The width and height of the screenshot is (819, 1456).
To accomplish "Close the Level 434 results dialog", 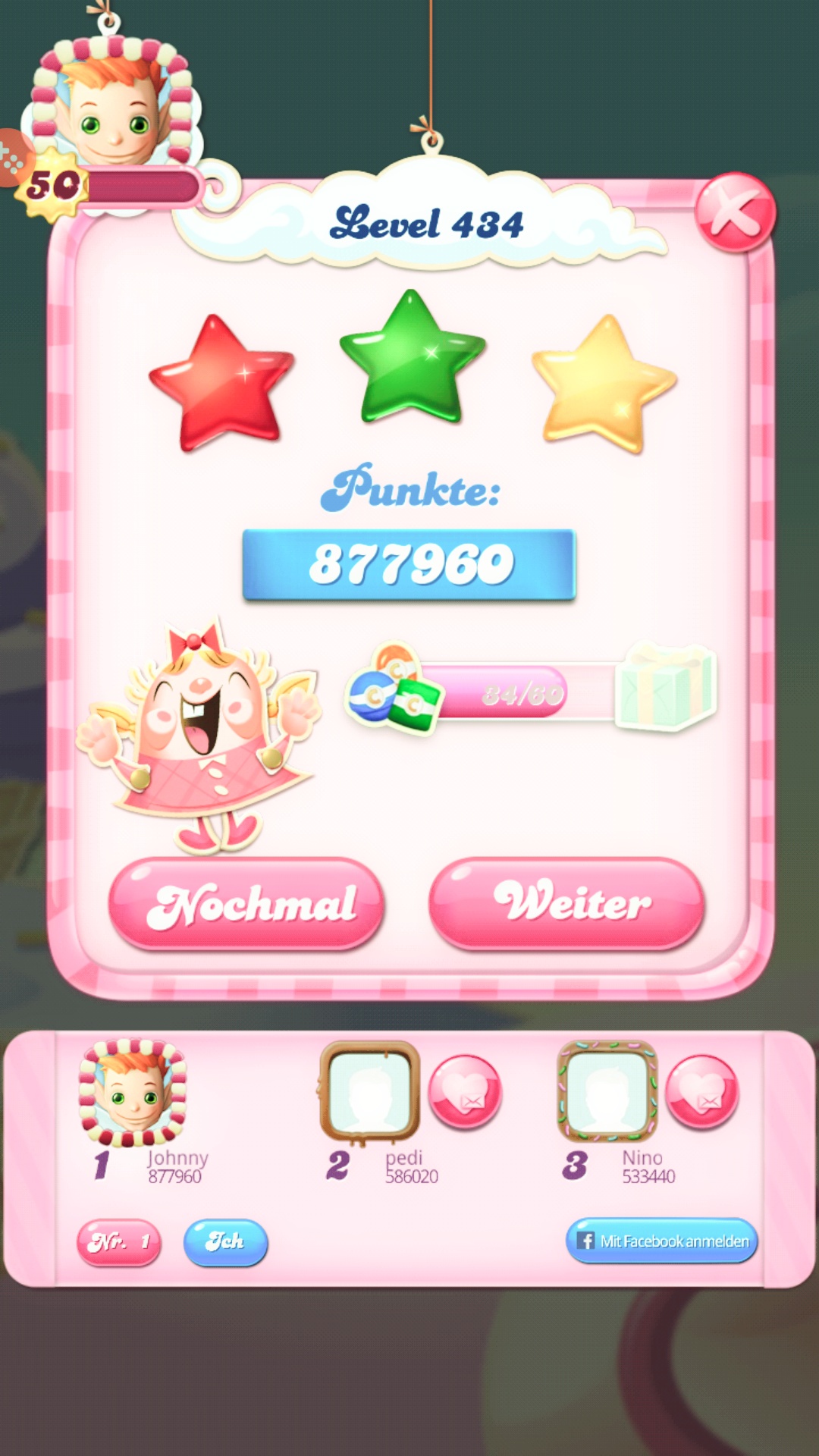I will pos(734,212).
